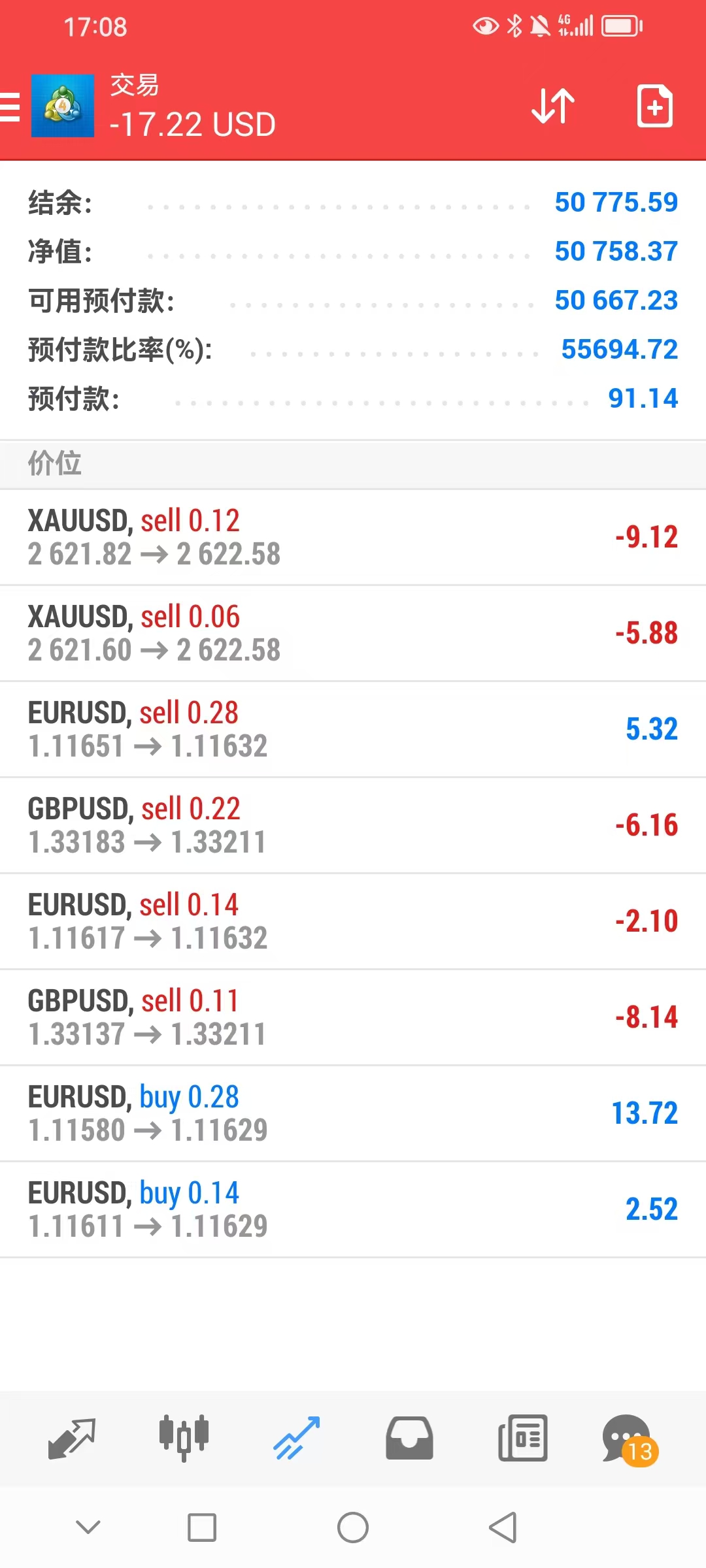706x1568 pixels.
Task: Open GBPUSD sell 0.22 position
Action: click(x=353, y=825)
